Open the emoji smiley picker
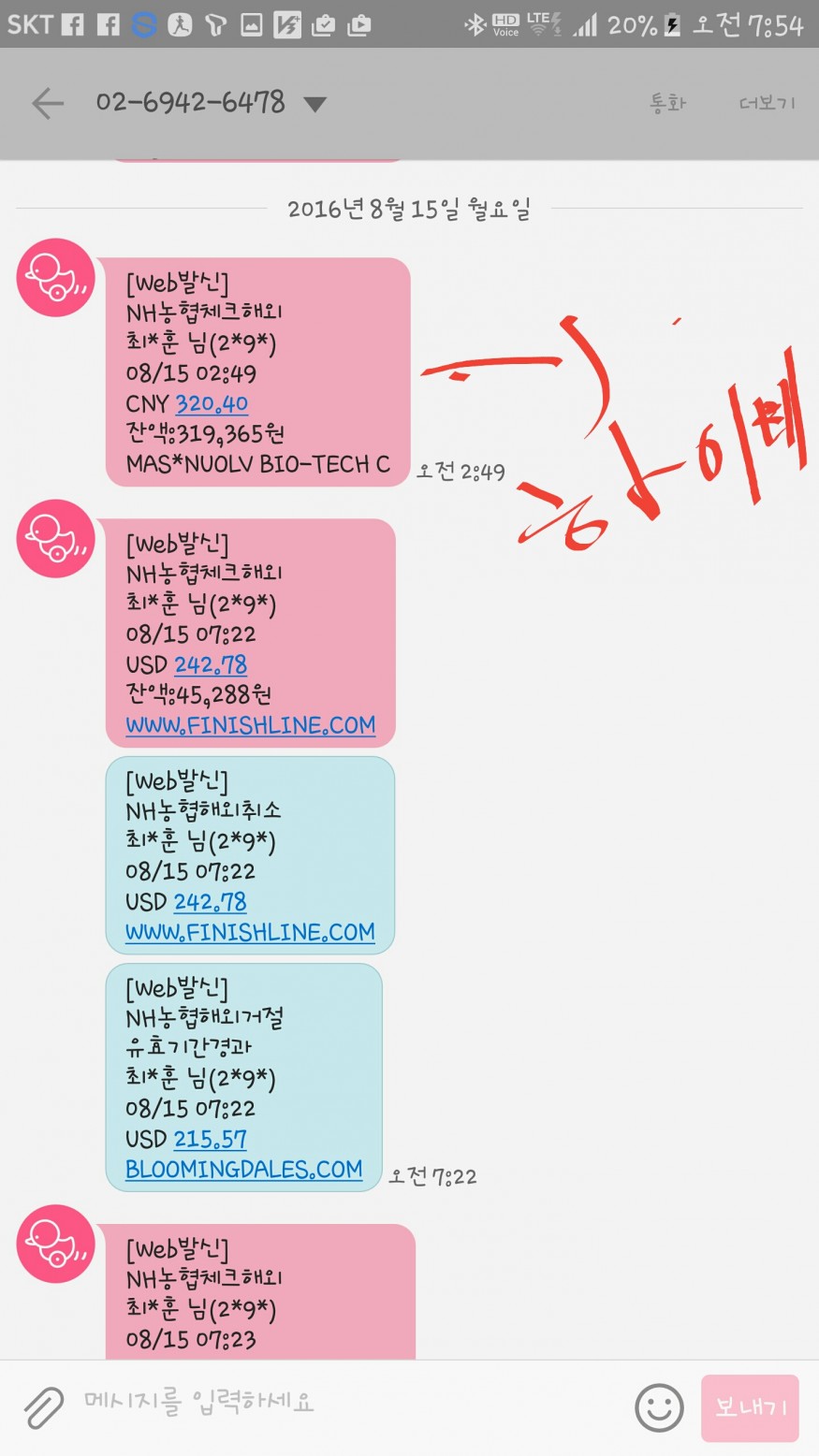Screen dimensions: 819x1456 point(659,1407)
